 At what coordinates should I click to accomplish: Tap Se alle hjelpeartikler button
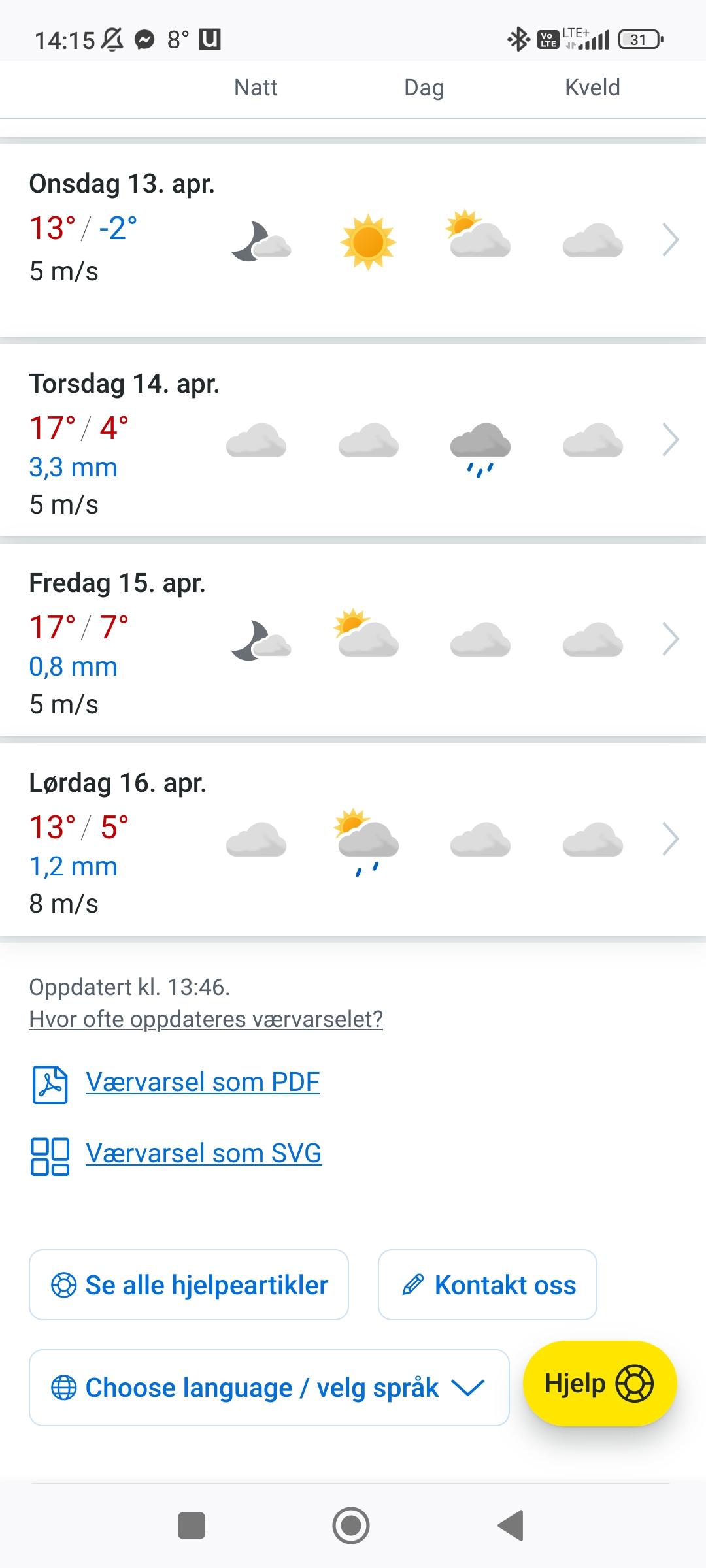coord(189,1285)
